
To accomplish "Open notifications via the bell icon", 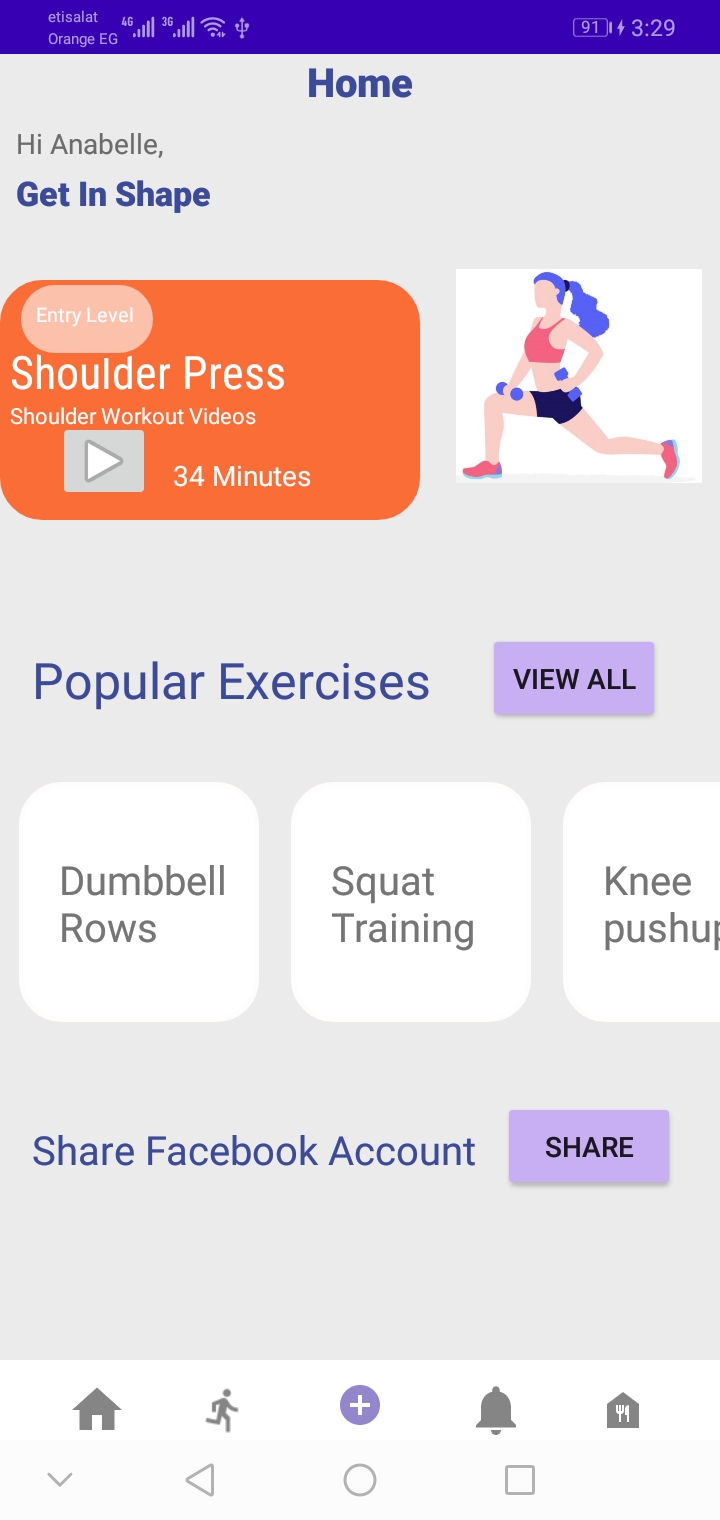I will coord(493,1409).
